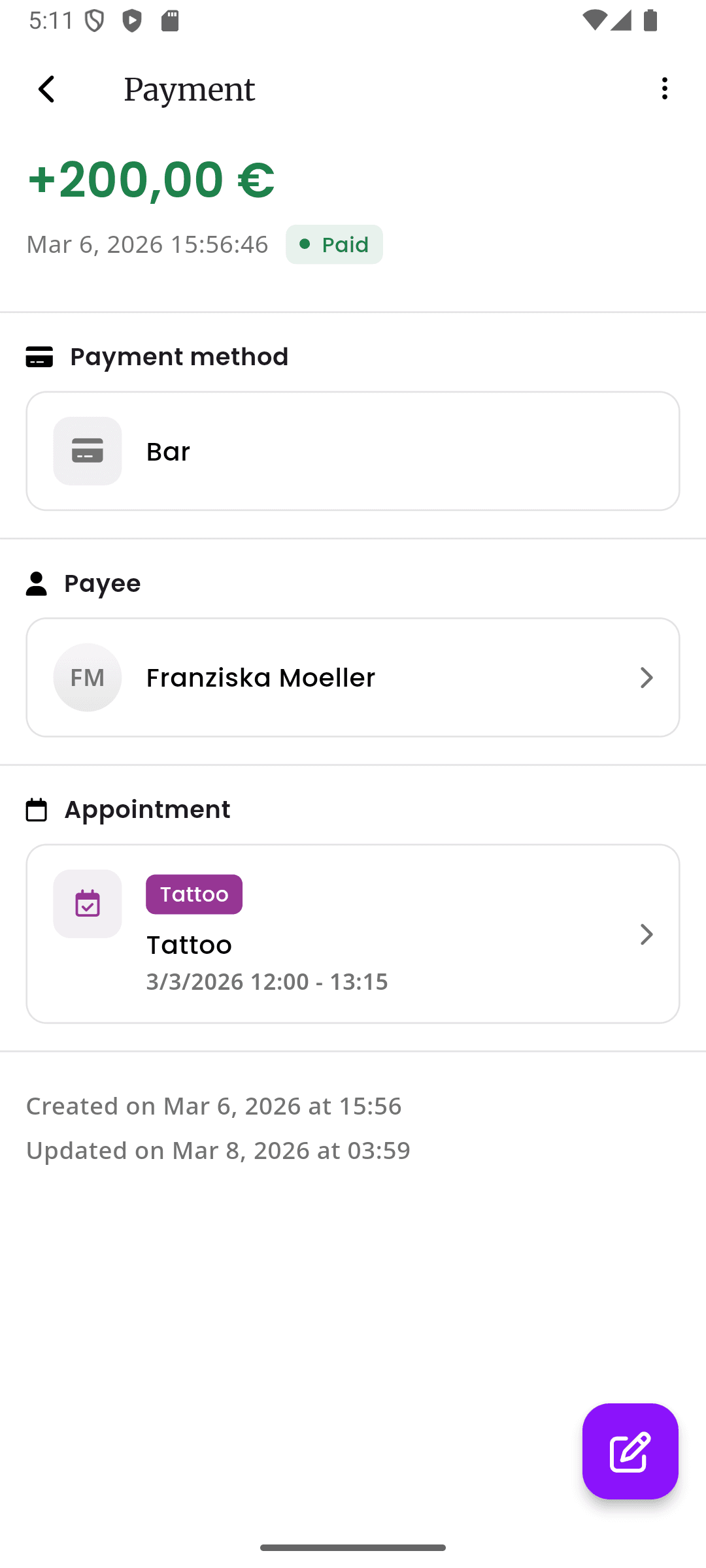The width and height of the screenshot is (706, 1568).
Task: Expand Franziska Moeller payee details via chevron
Action: tap(647, 678)
